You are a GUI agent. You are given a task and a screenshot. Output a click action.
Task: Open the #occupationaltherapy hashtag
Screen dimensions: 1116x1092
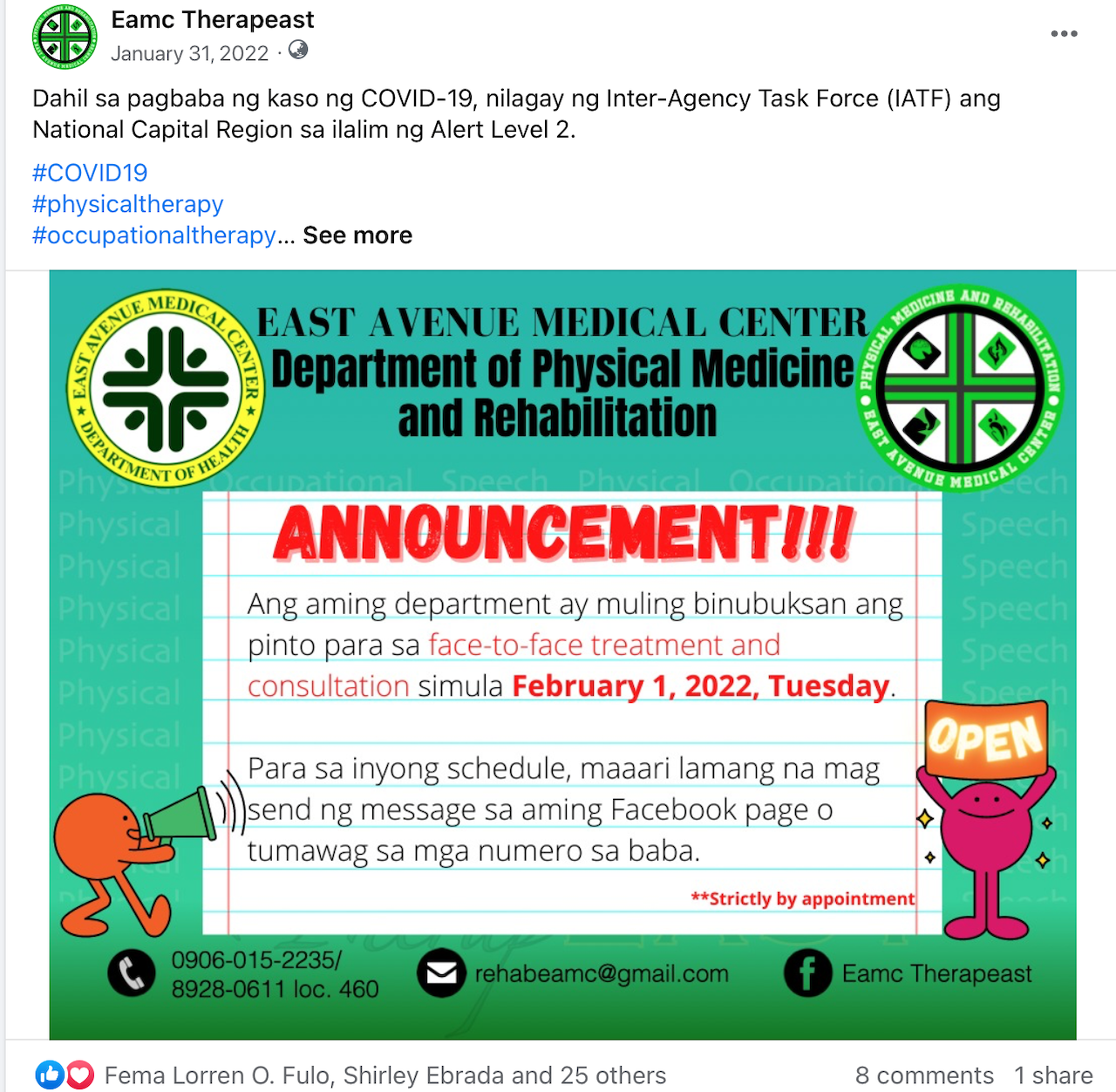point(154,235)
